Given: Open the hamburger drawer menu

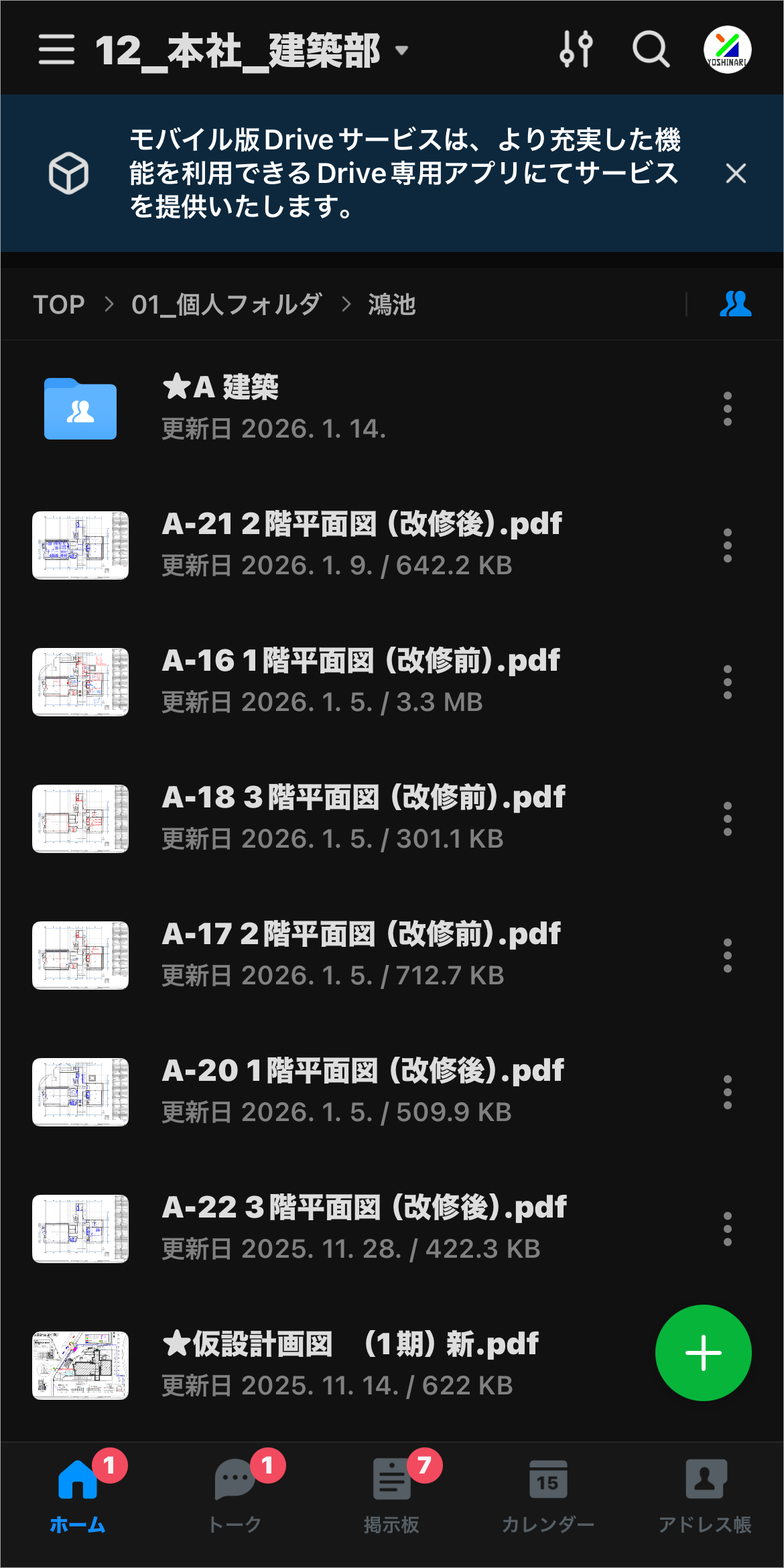Looking at the screenshot, I should [x=56, y=50].
